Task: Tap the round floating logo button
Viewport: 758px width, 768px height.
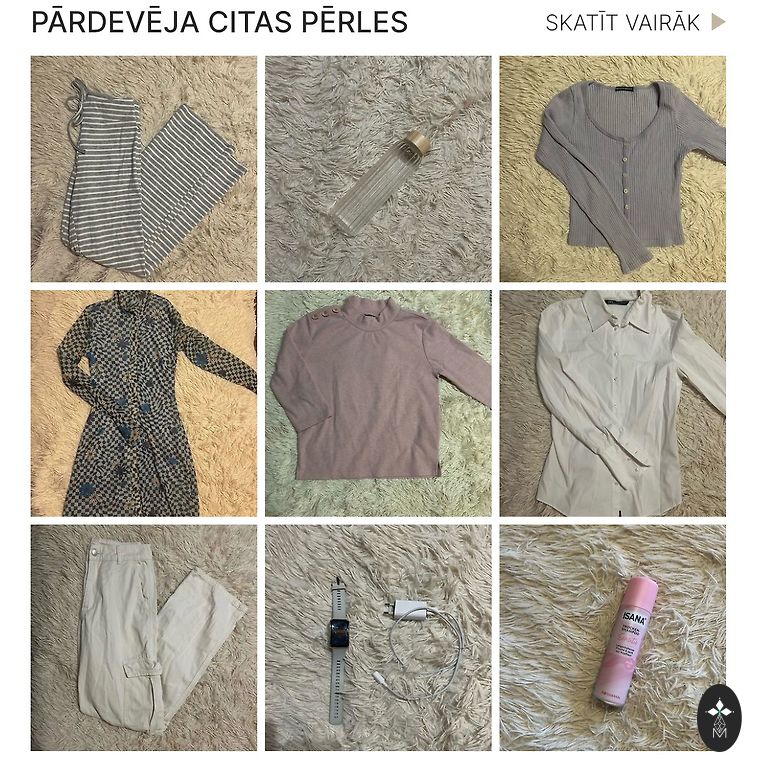Action: [x=720, y=717]
